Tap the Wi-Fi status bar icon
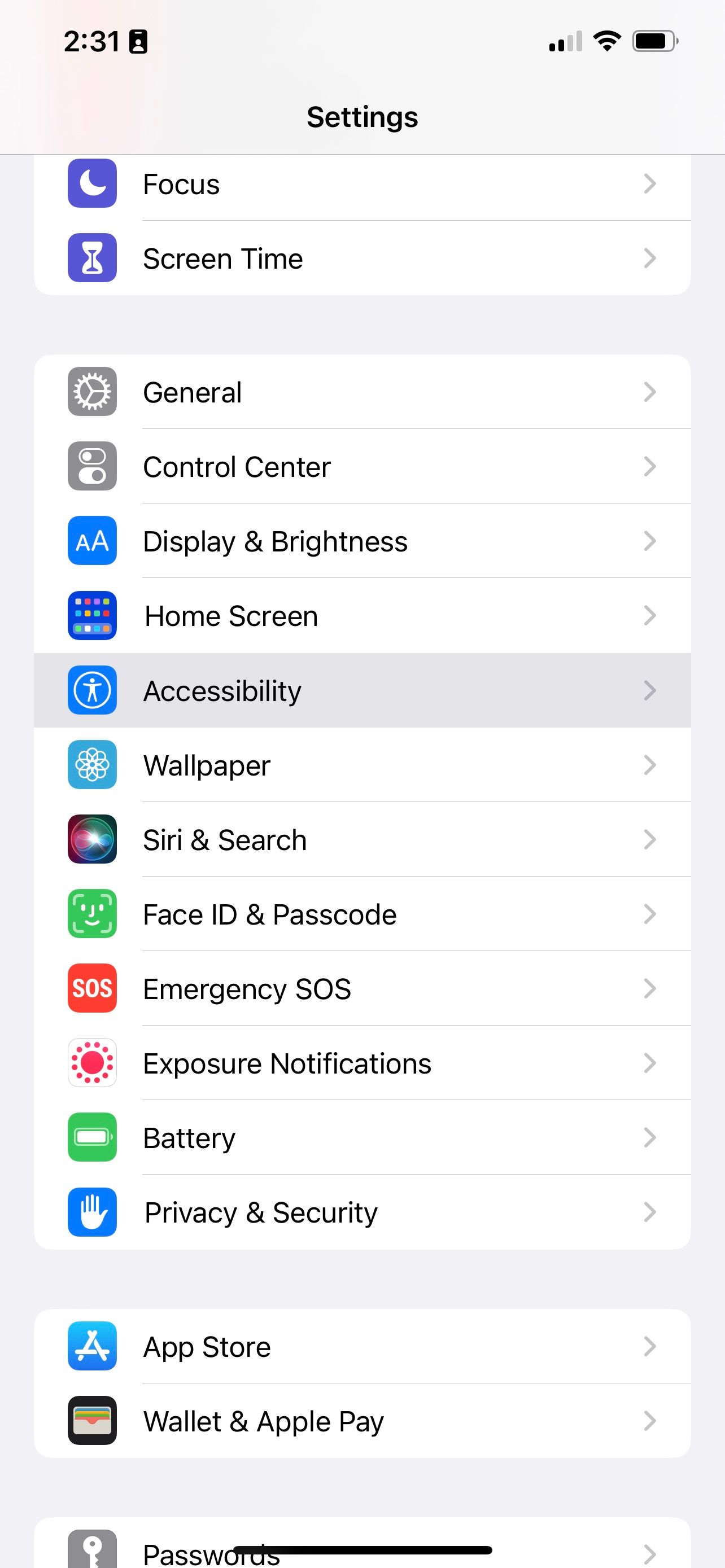 click(606, 41)
